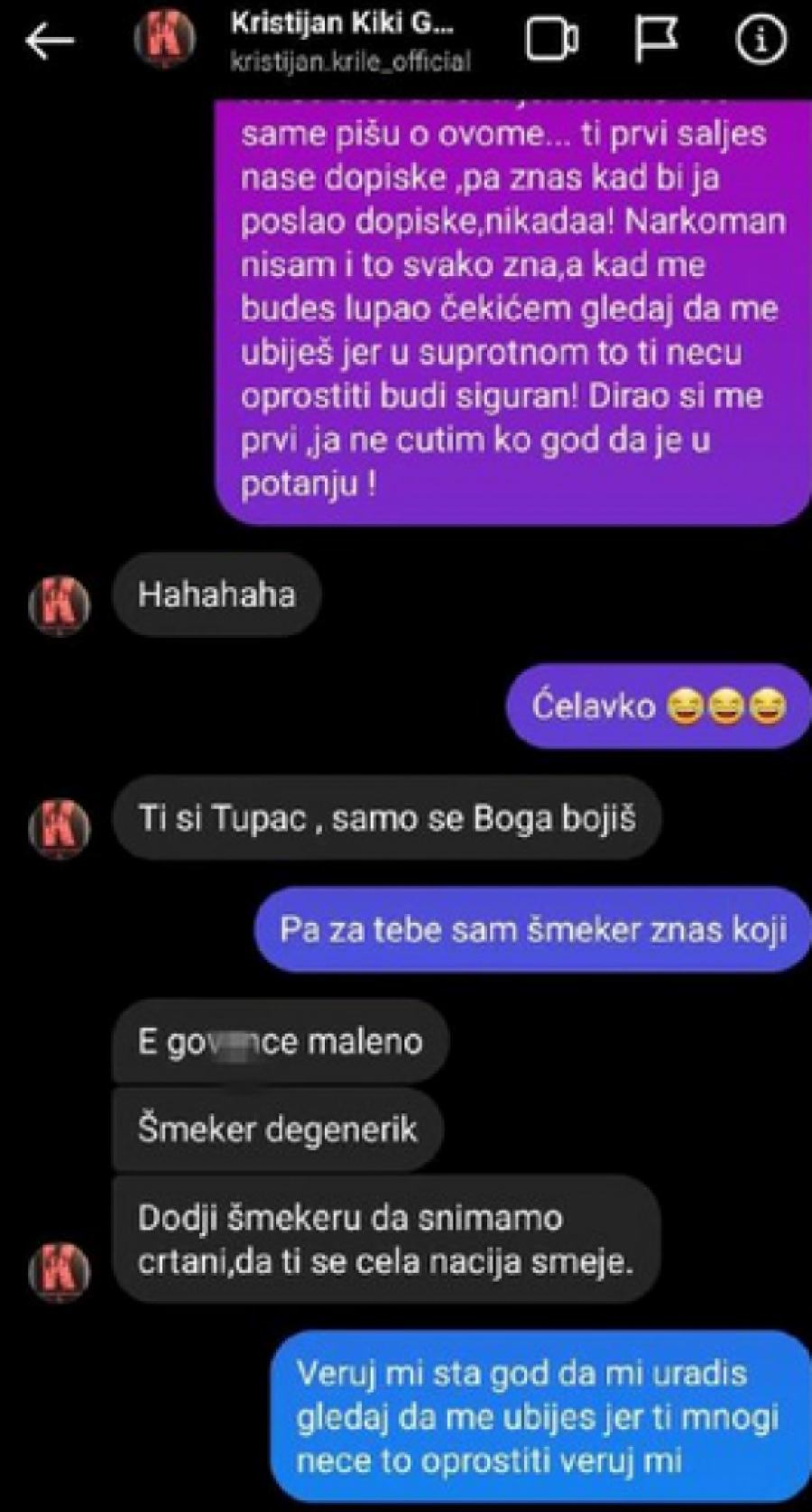Start a video call with Kristijan
The height and width of the screenshot is (1512, 812).
click(551, 40)
